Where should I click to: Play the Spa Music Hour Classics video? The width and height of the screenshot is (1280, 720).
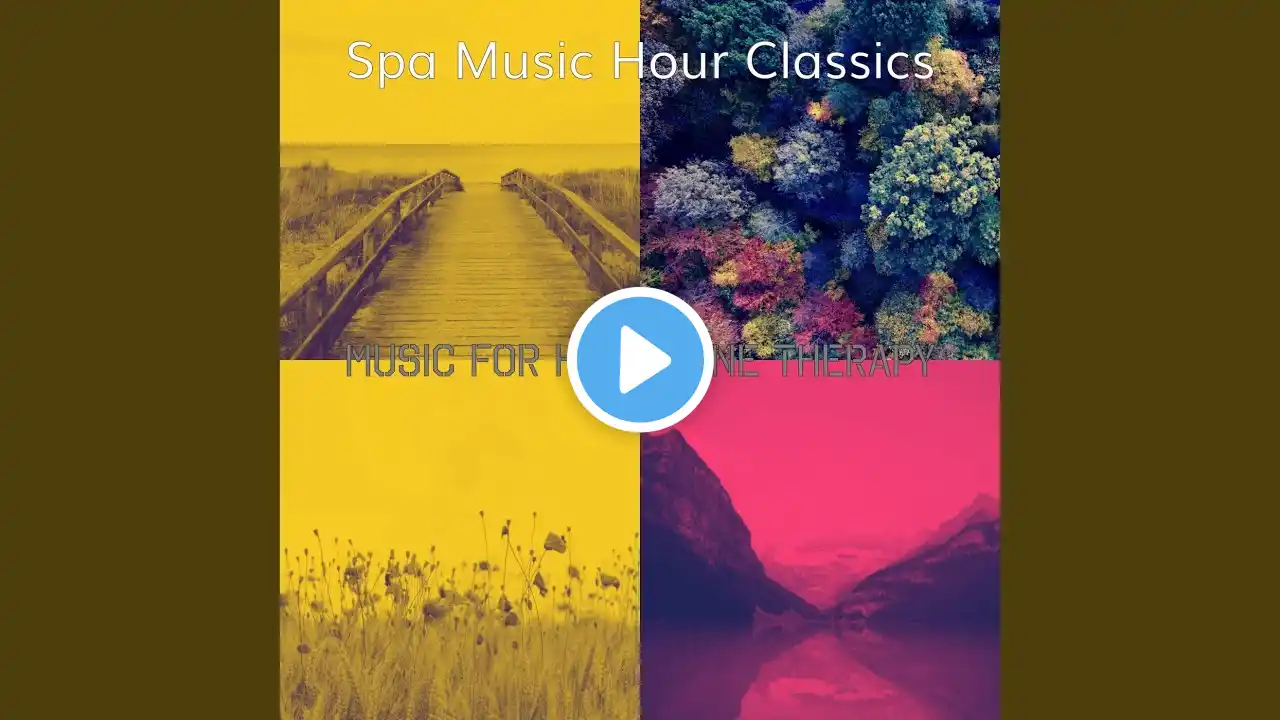click(x=640, y=360)
